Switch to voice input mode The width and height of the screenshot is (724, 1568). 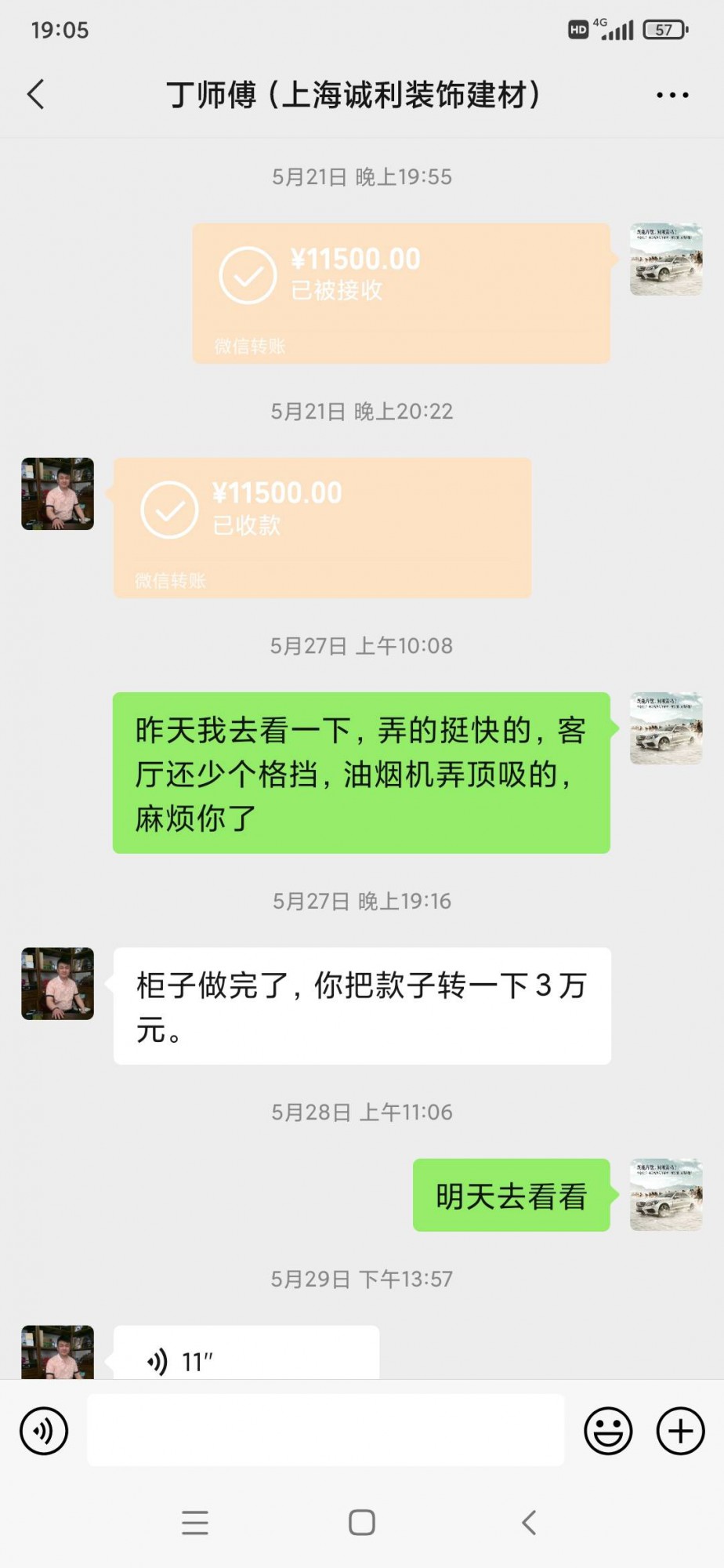(x=44, y=1431)
